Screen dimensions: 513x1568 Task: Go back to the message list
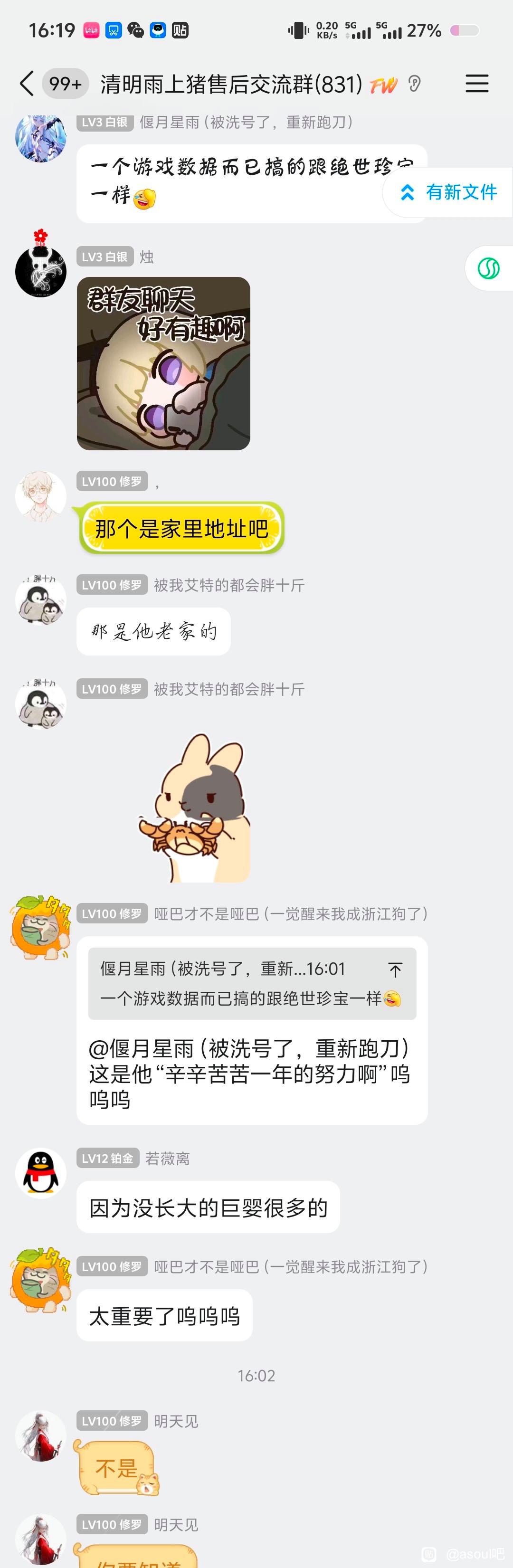coord(26,84)
